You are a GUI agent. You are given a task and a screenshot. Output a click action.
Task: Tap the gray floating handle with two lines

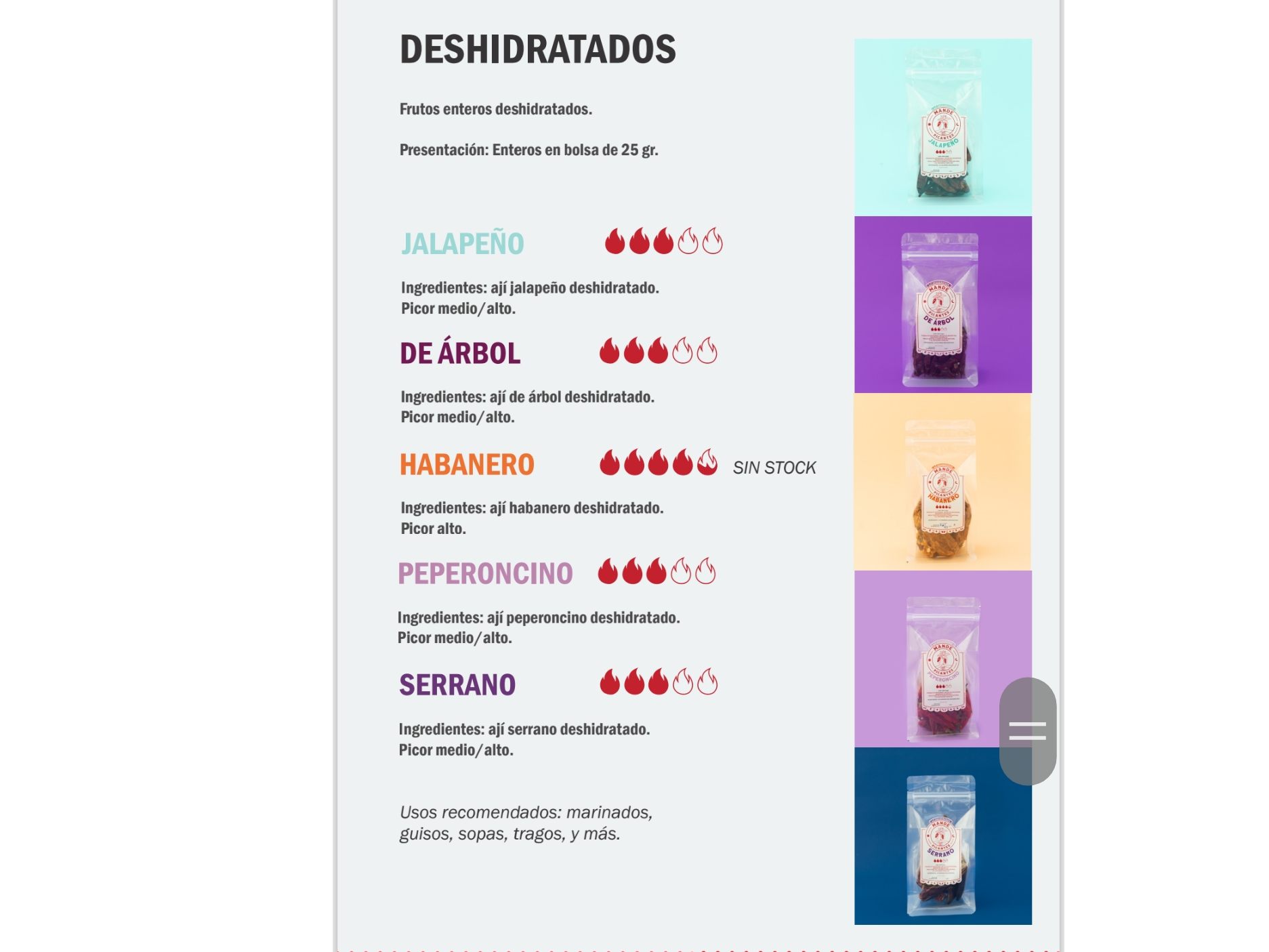coord(1027,731)
